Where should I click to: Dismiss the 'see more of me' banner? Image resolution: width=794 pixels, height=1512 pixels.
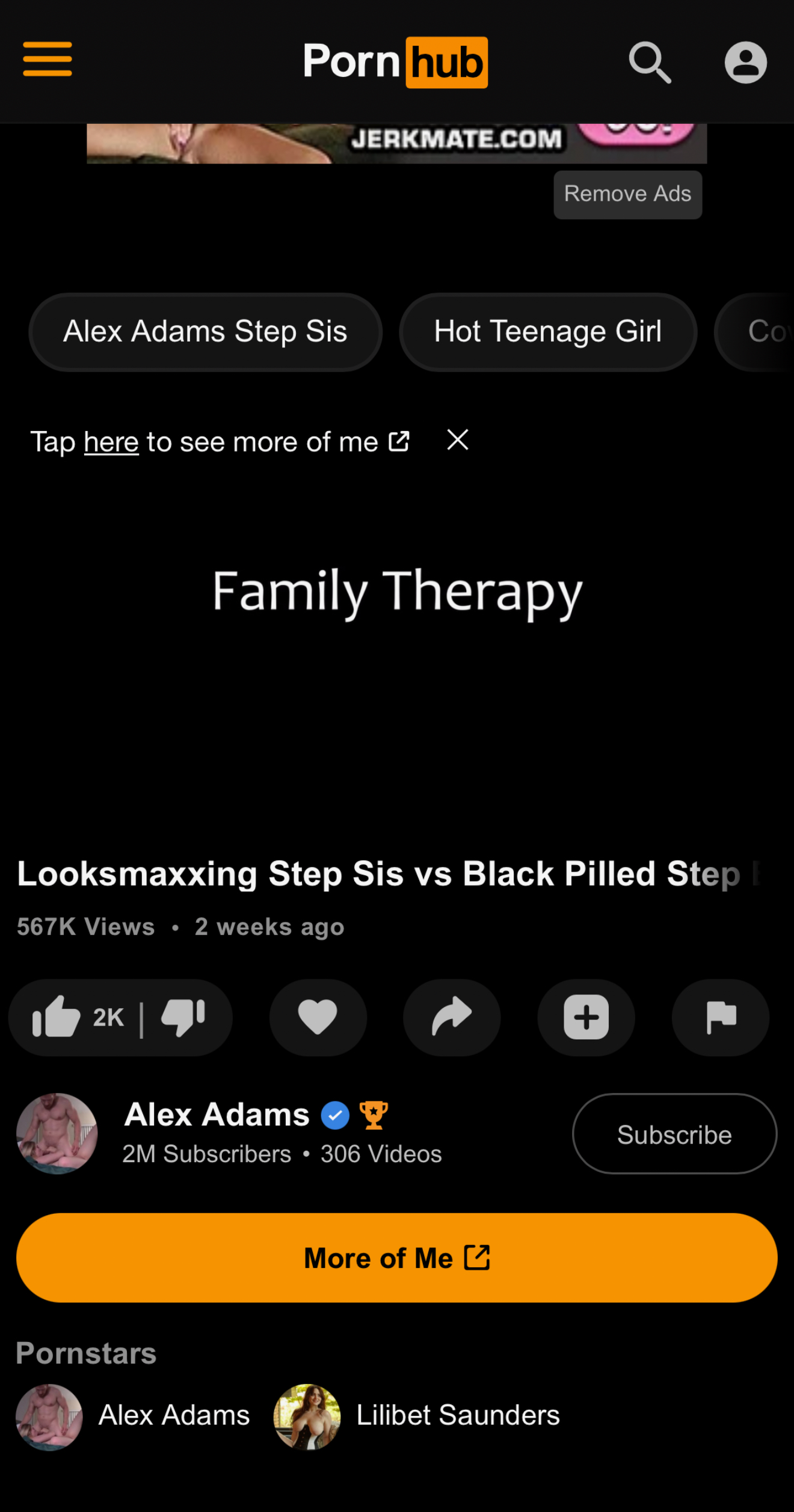tap(458, 439)
